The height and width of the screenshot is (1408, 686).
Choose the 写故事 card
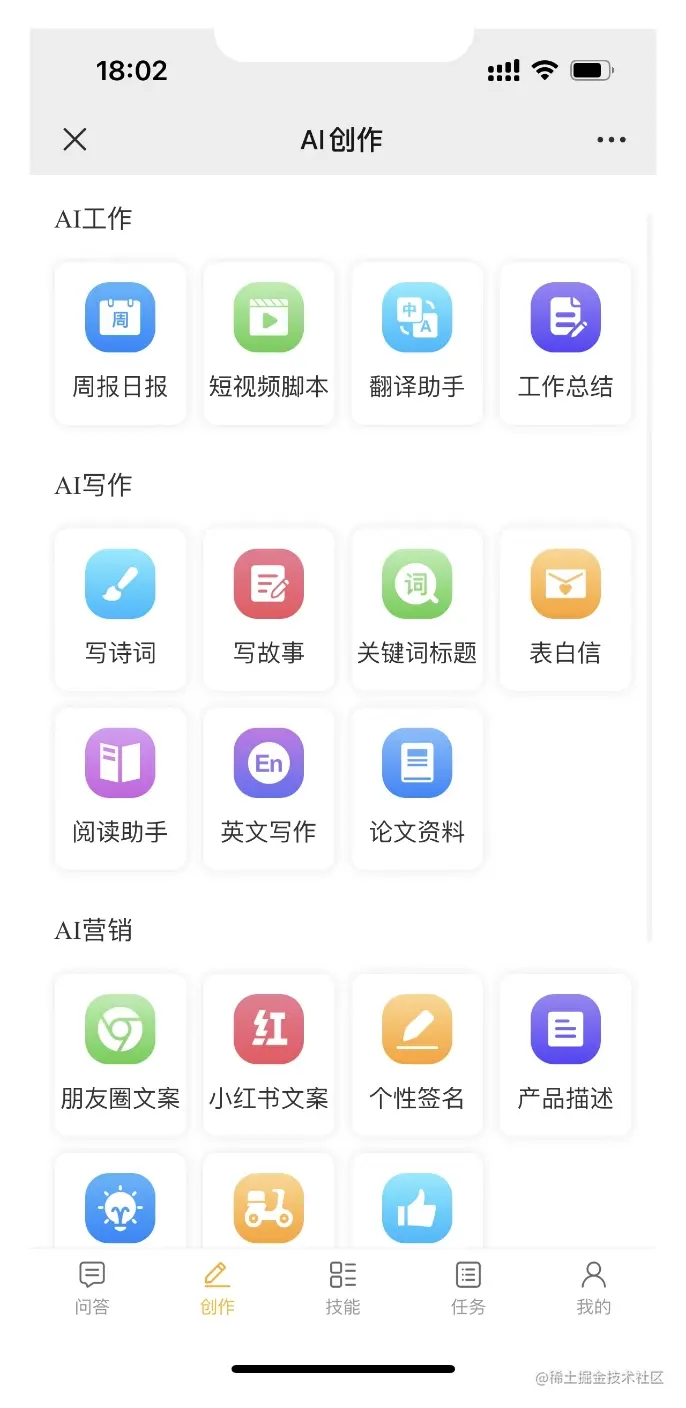point(269,609)
